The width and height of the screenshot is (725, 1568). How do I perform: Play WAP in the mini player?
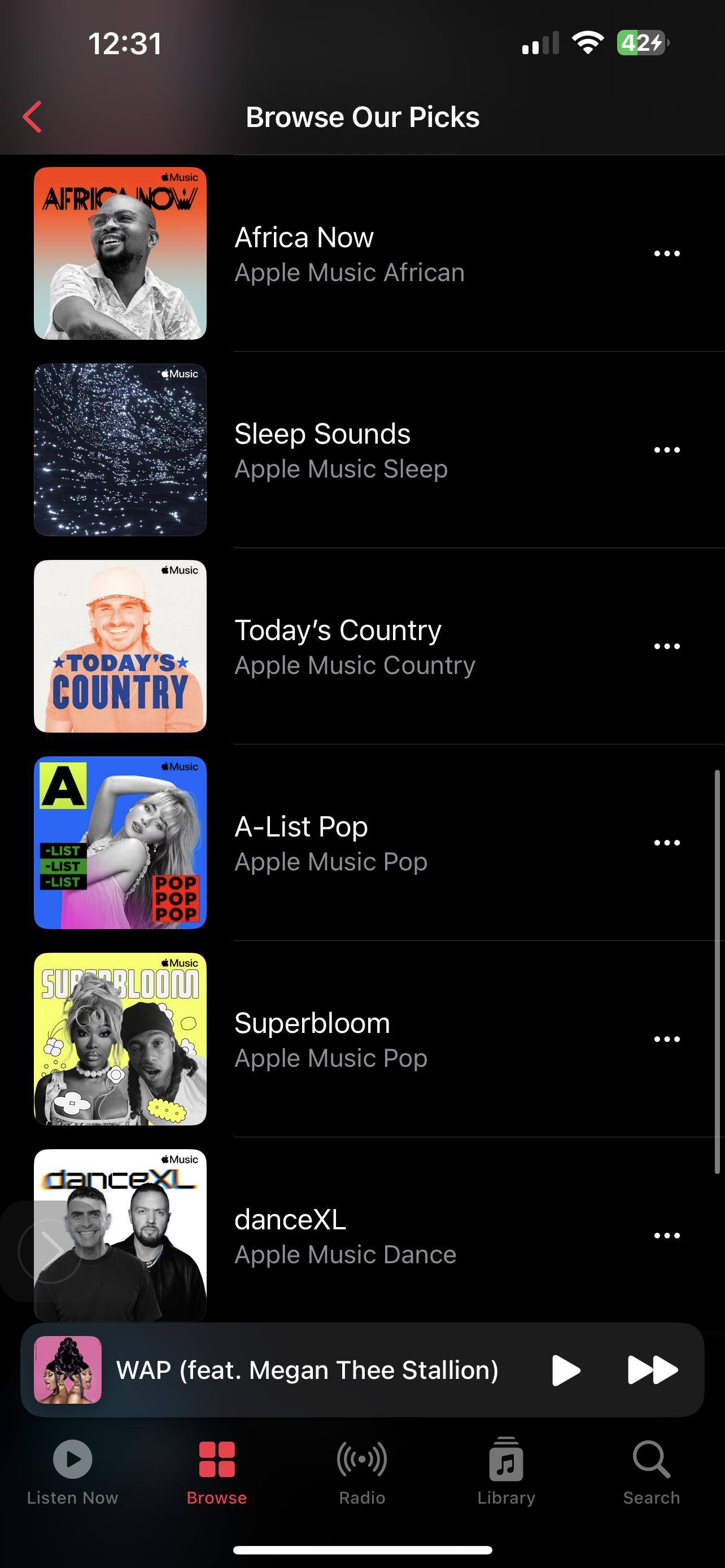point(566,1370)
